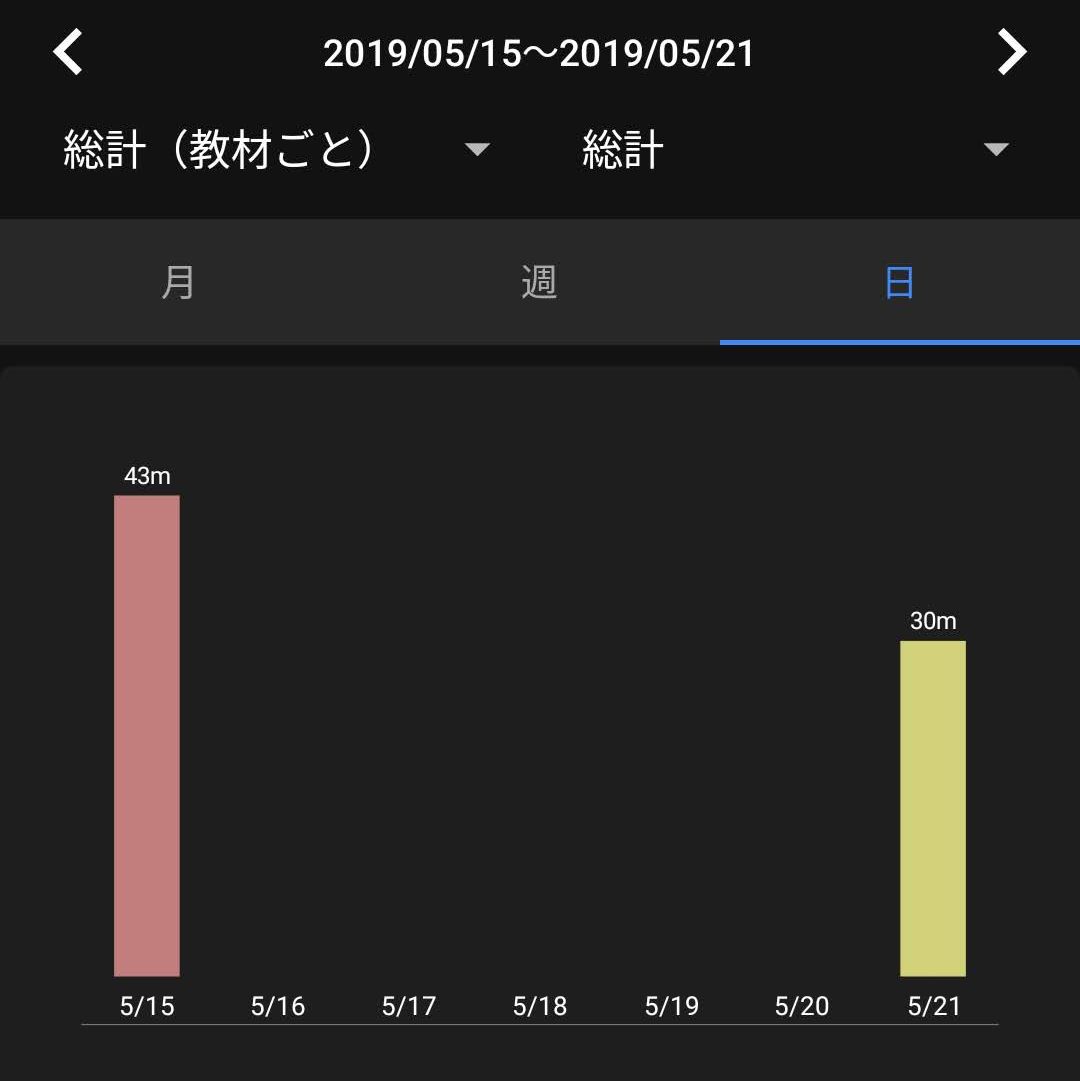Select the 日 (day) tab

tap(898, 282)
